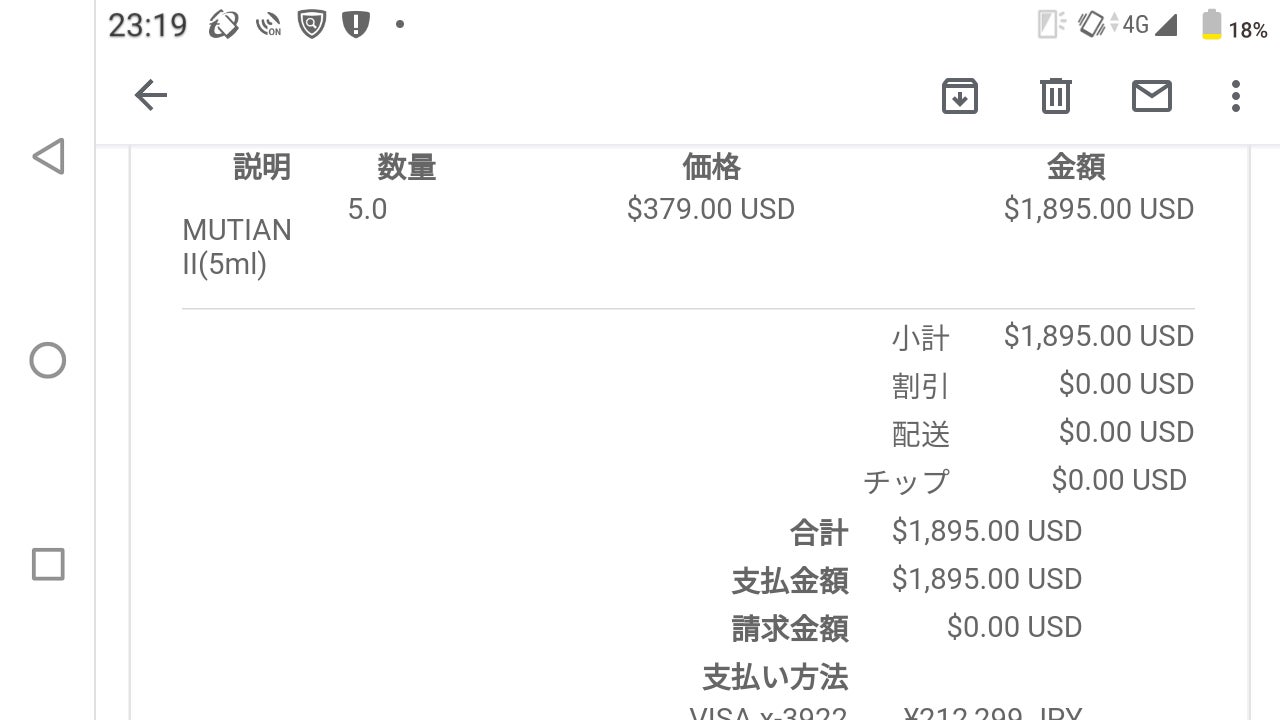
Task: Delete this email with the trash icon
Action: 1055,96
